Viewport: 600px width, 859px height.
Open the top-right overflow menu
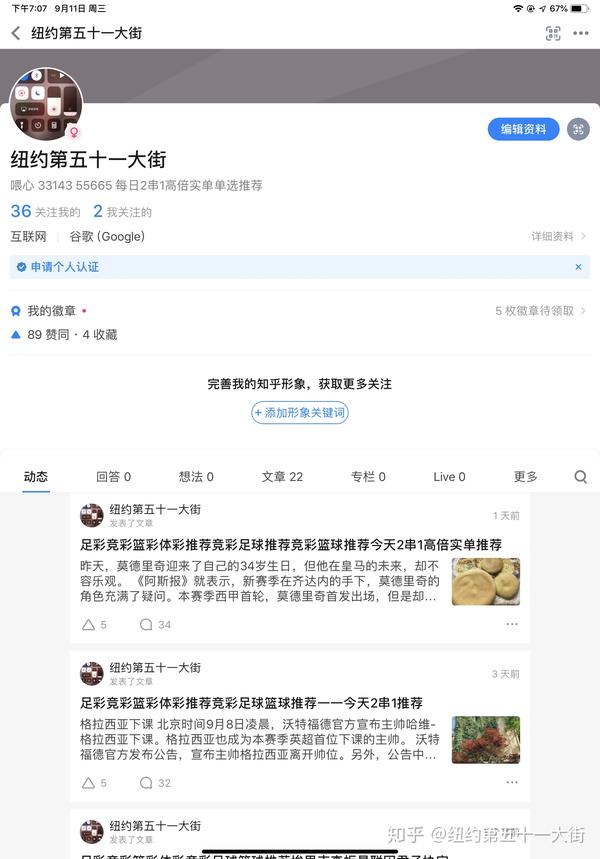(581, 33)
